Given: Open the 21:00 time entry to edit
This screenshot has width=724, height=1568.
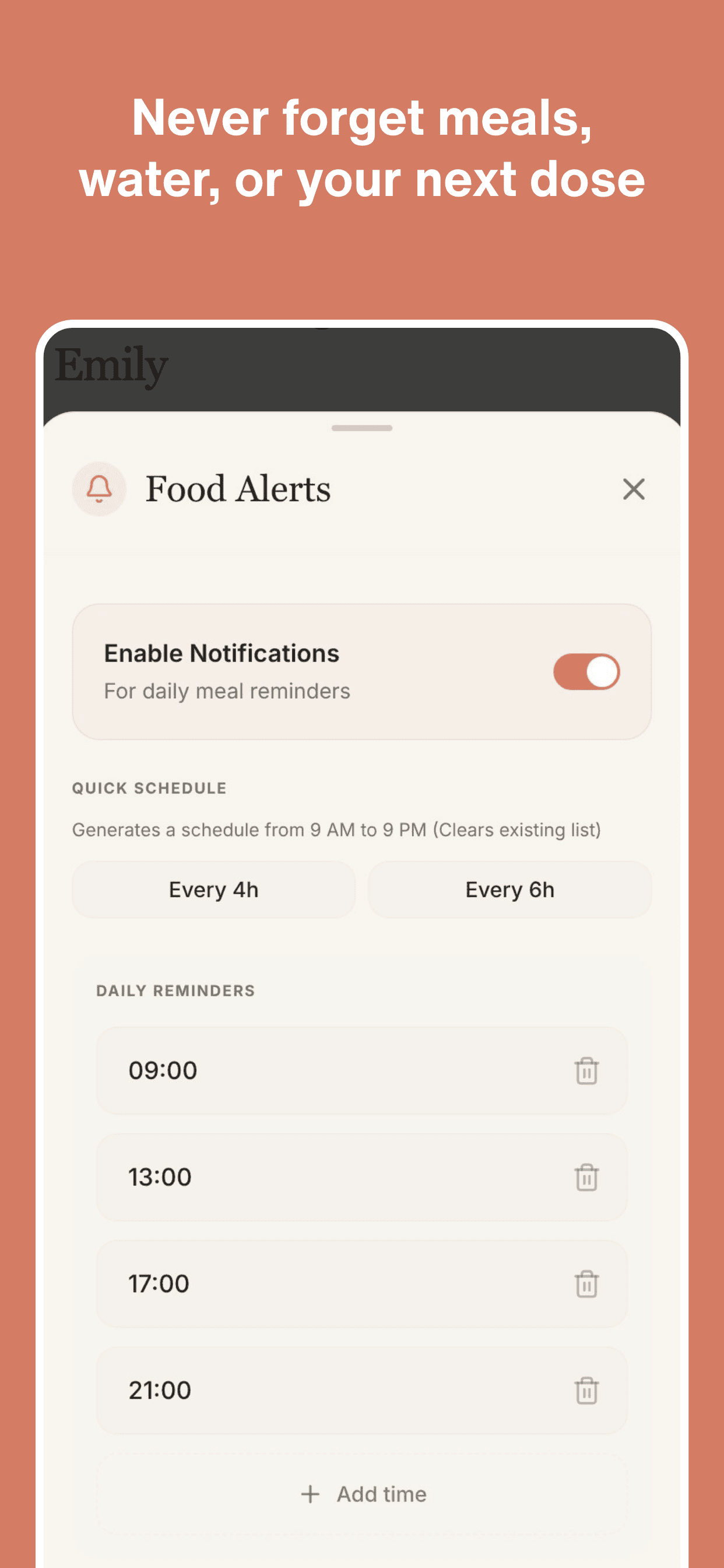Looking at the screenshot, I should (160, 1390).
